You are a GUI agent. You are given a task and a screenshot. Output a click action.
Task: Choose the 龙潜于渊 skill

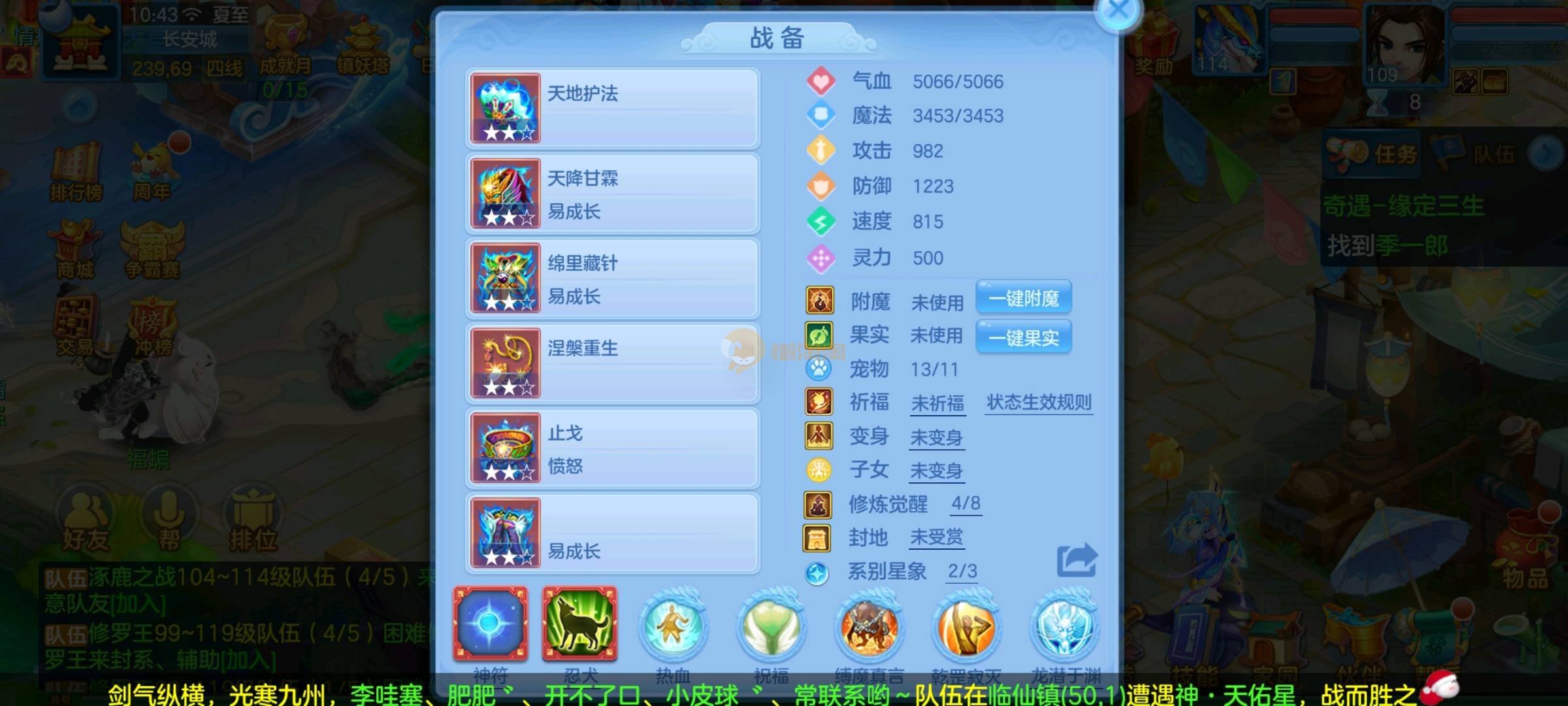pos(1065,626)
